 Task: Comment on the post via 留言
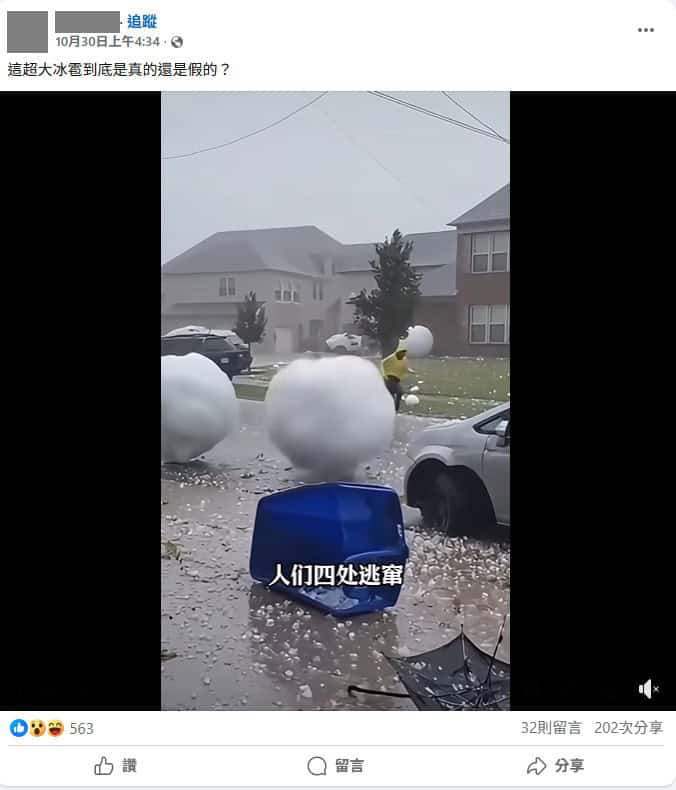click(x=336, y=766)
